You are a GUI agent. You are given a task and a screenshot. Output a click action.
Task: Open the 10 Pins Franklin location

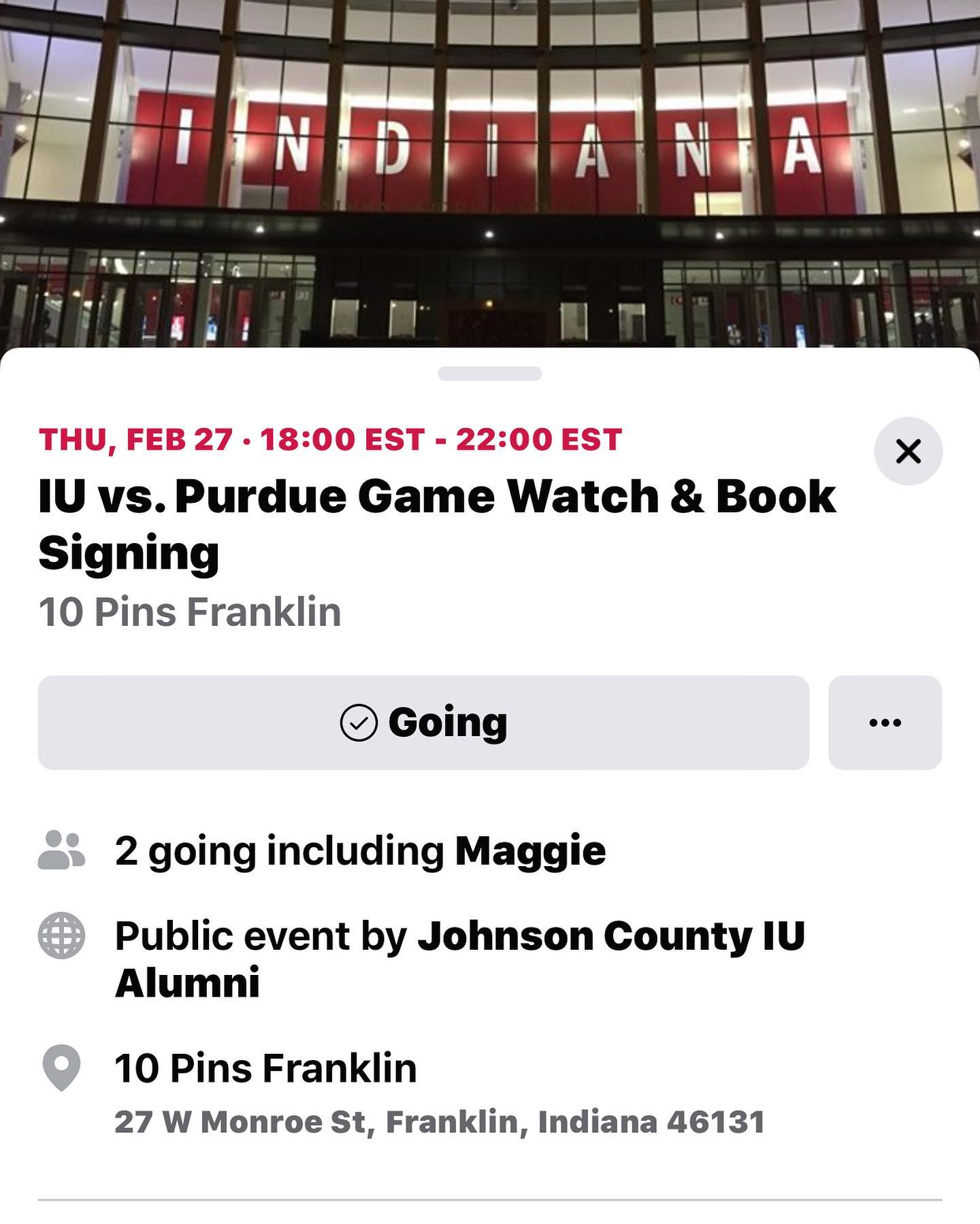point(265,1068)
